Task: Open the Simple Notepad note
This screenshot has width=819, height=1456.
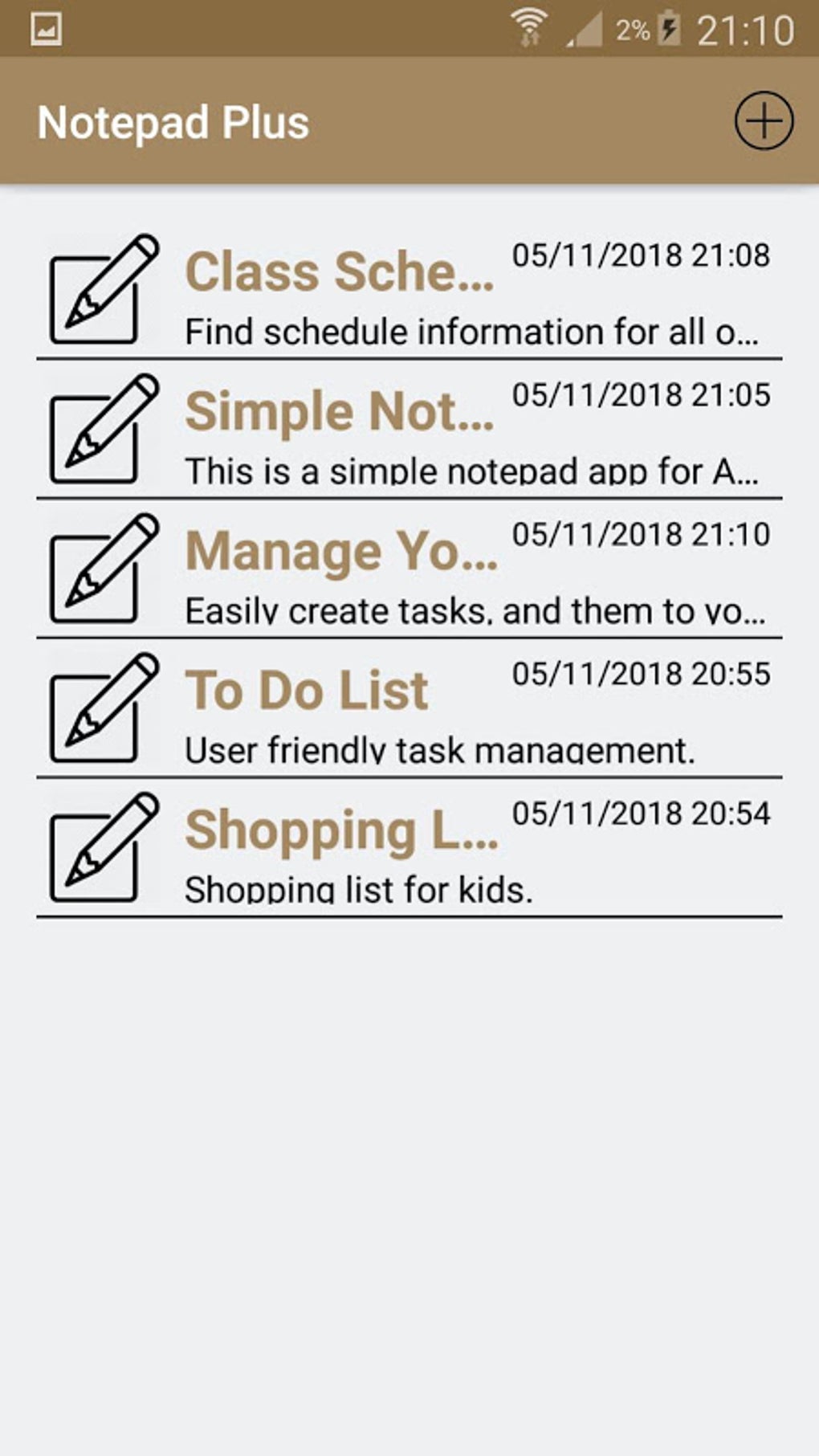Action: (409, 430)
